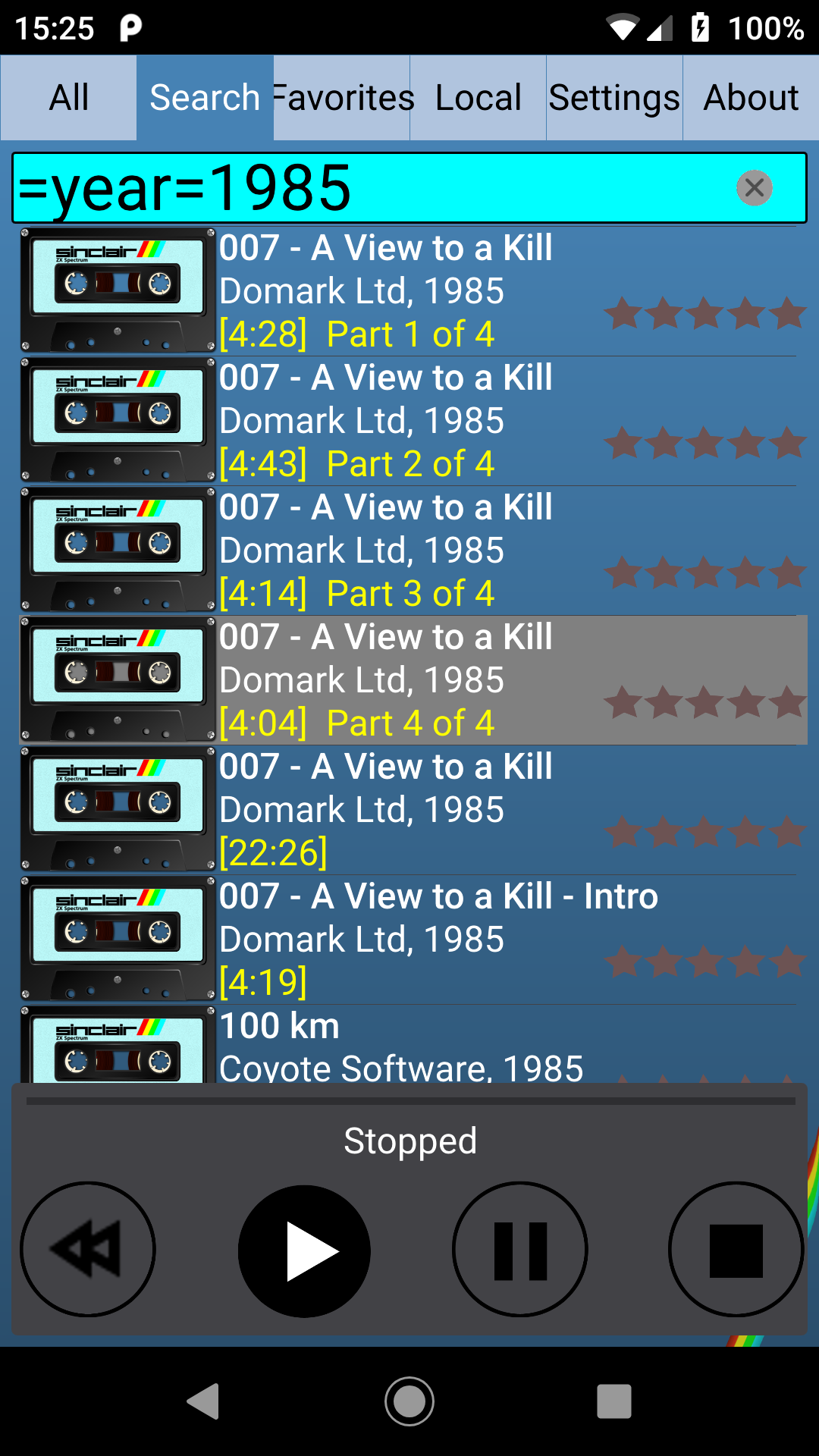Go to the About tab
The image size is (819, 1456).
pos(751,98)
